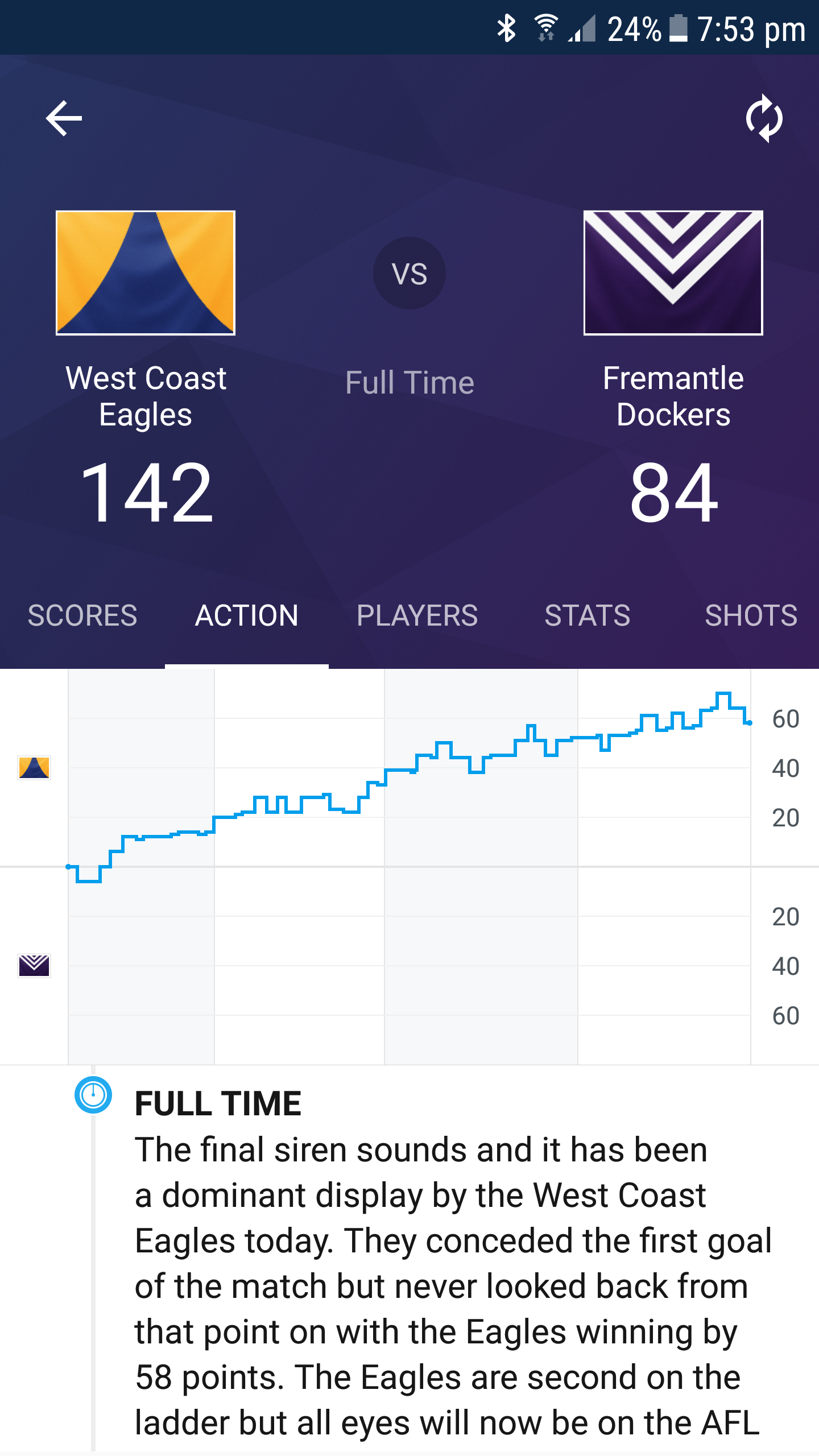Refresh the match data

click(764, 118)
